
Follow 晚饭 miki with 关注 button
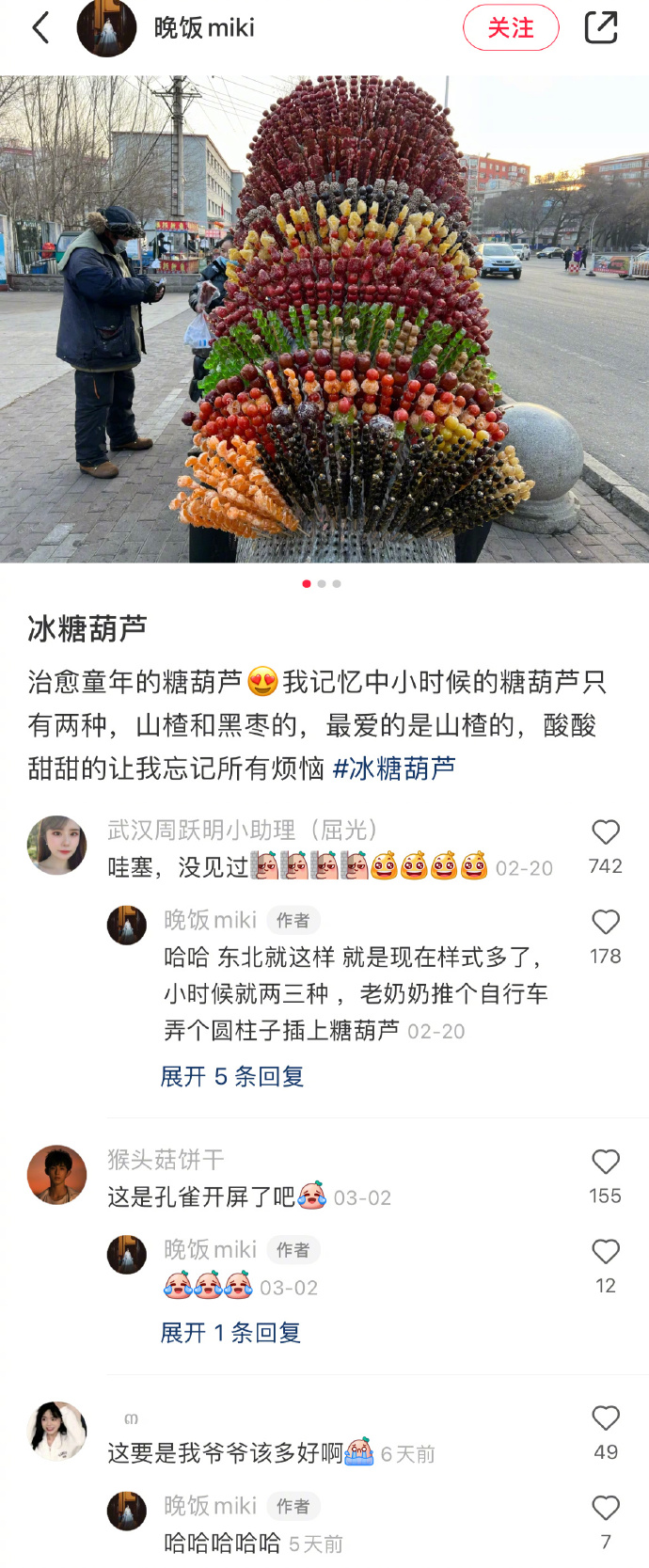(511, 28)
